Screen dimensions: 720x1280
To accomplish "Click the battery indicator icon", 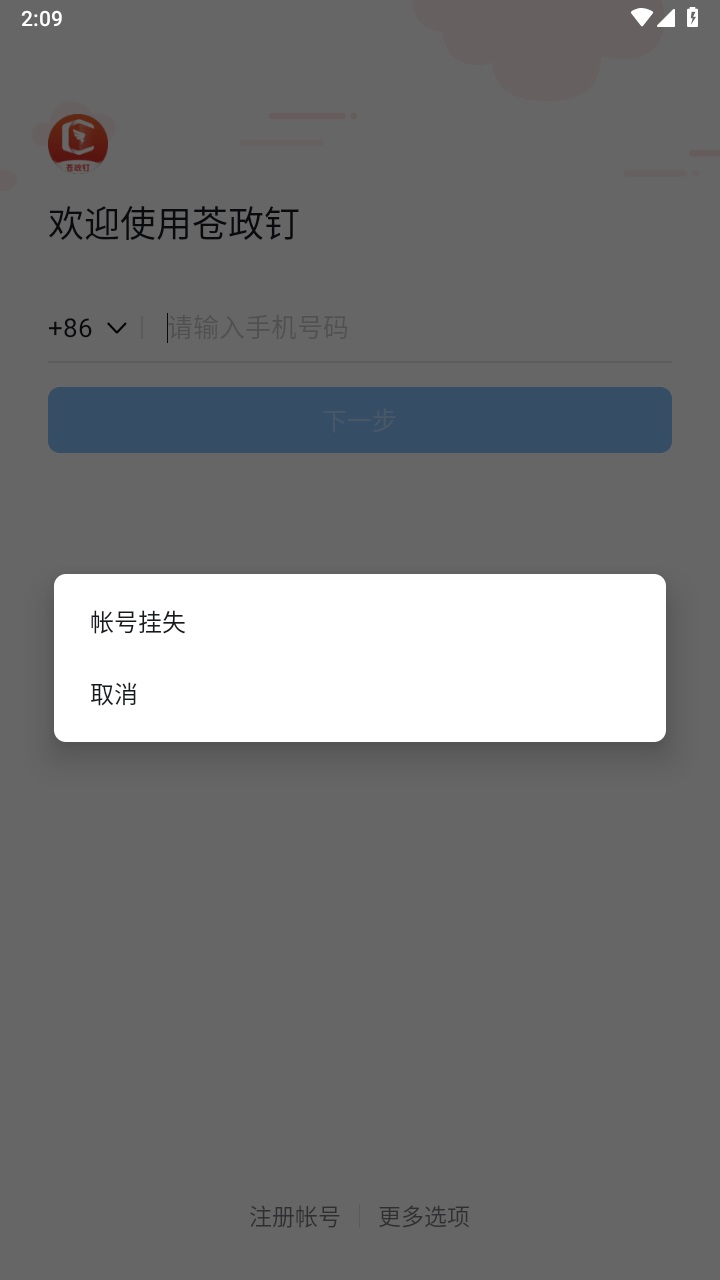I will pyautogui.click(x=694, y=17).
